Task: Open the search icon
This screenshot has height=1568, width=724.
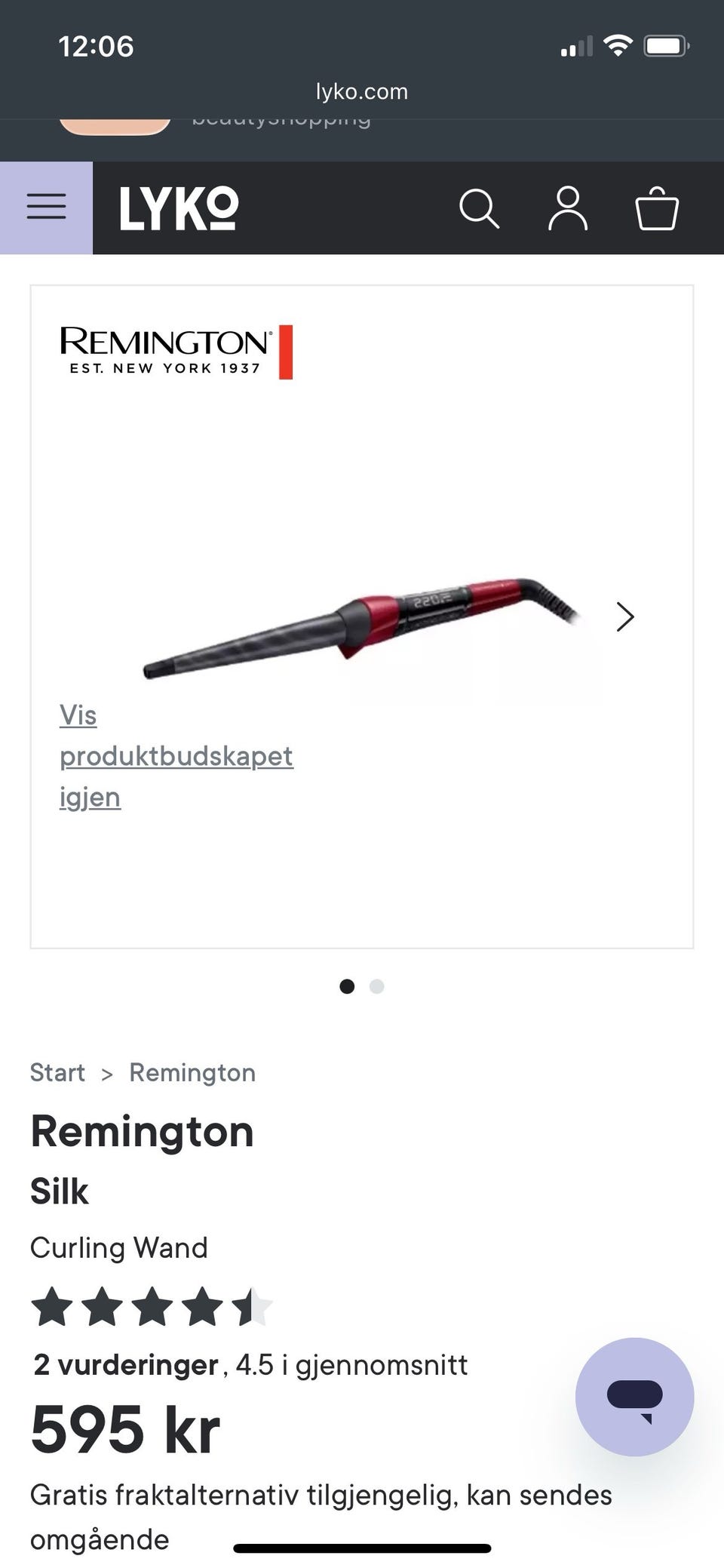Action: point(479,208)
